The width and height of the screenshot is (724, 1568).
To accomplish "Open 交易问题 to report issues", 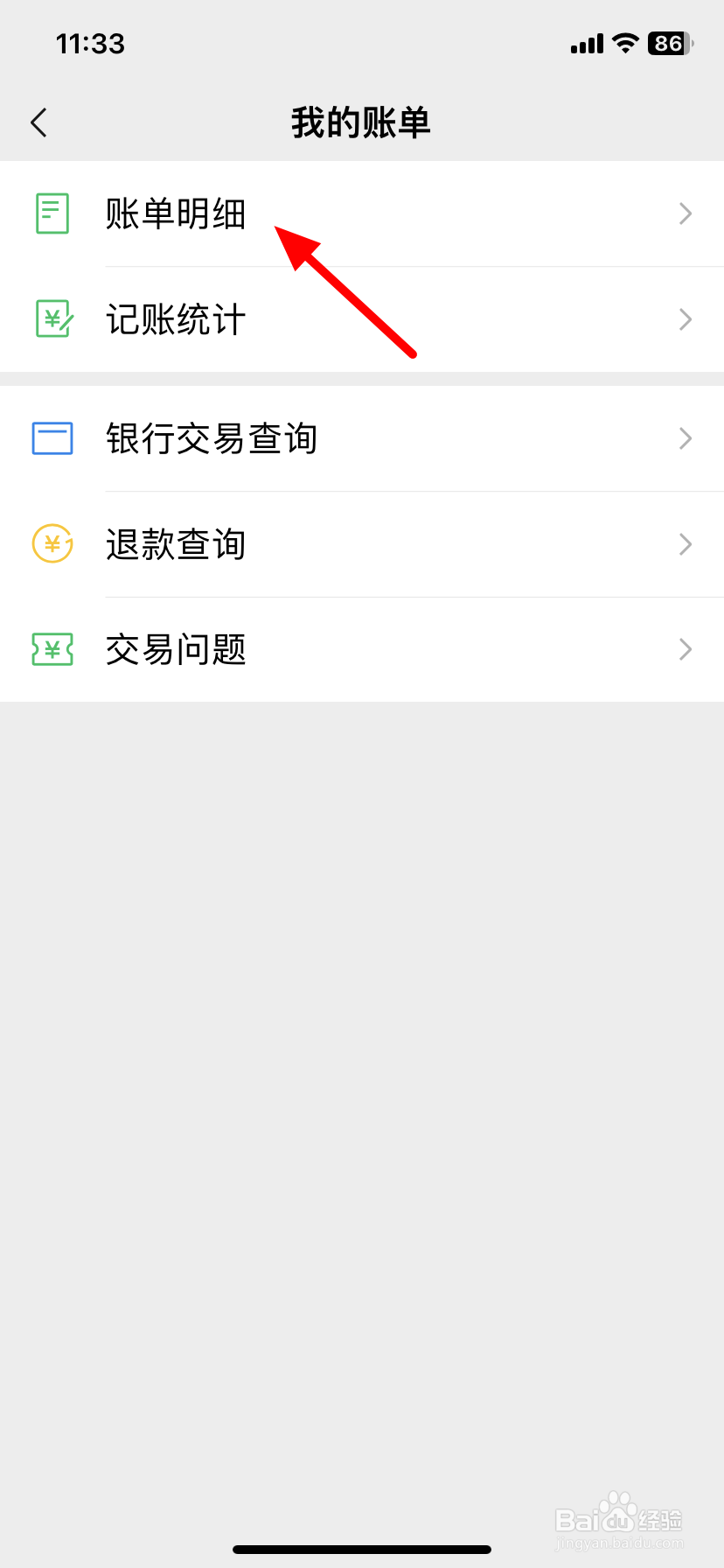I will point(174,649).
